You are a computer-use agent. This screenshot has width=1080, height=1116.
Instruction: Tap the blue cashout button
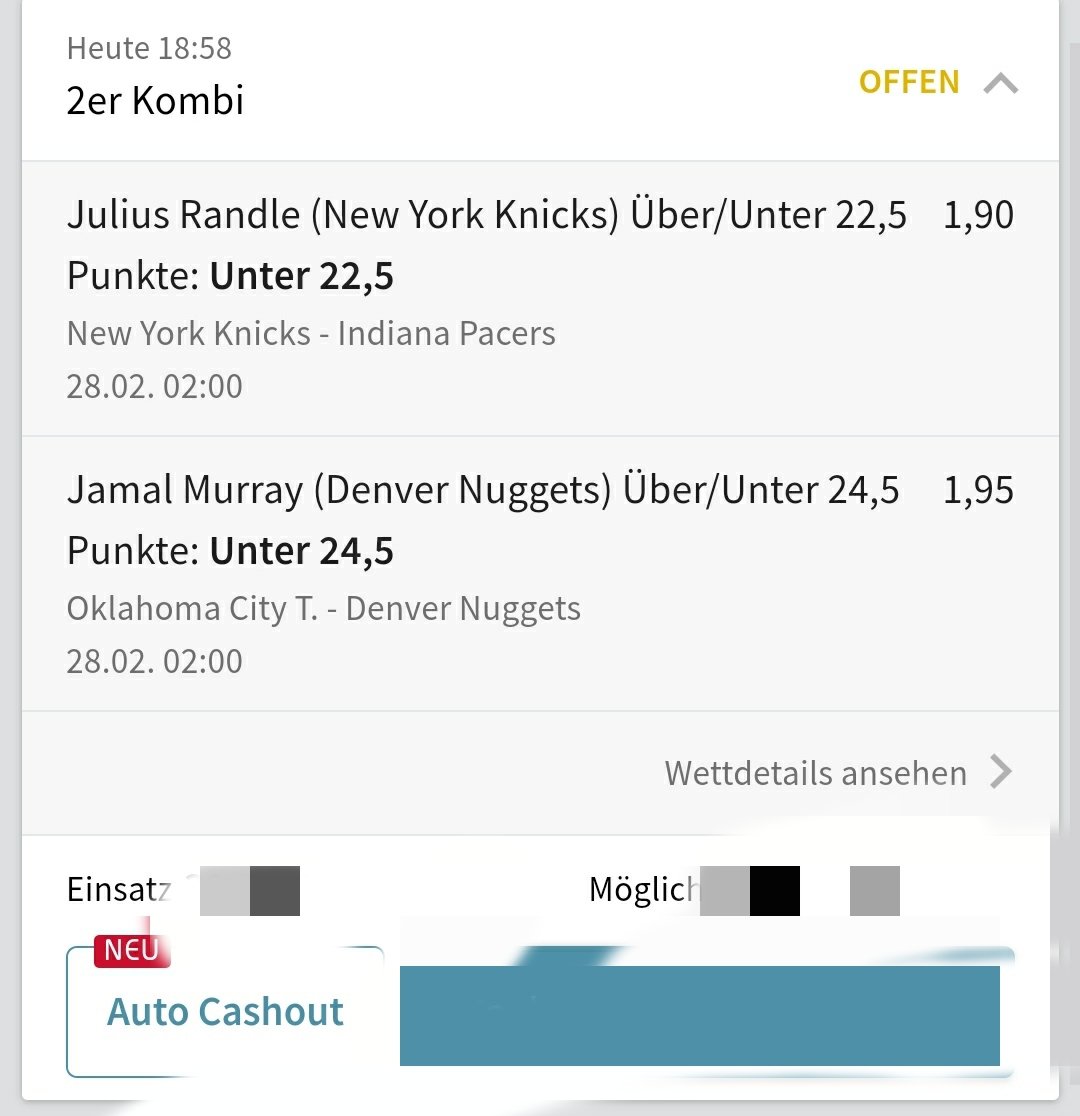click(x=700, y=1015)
